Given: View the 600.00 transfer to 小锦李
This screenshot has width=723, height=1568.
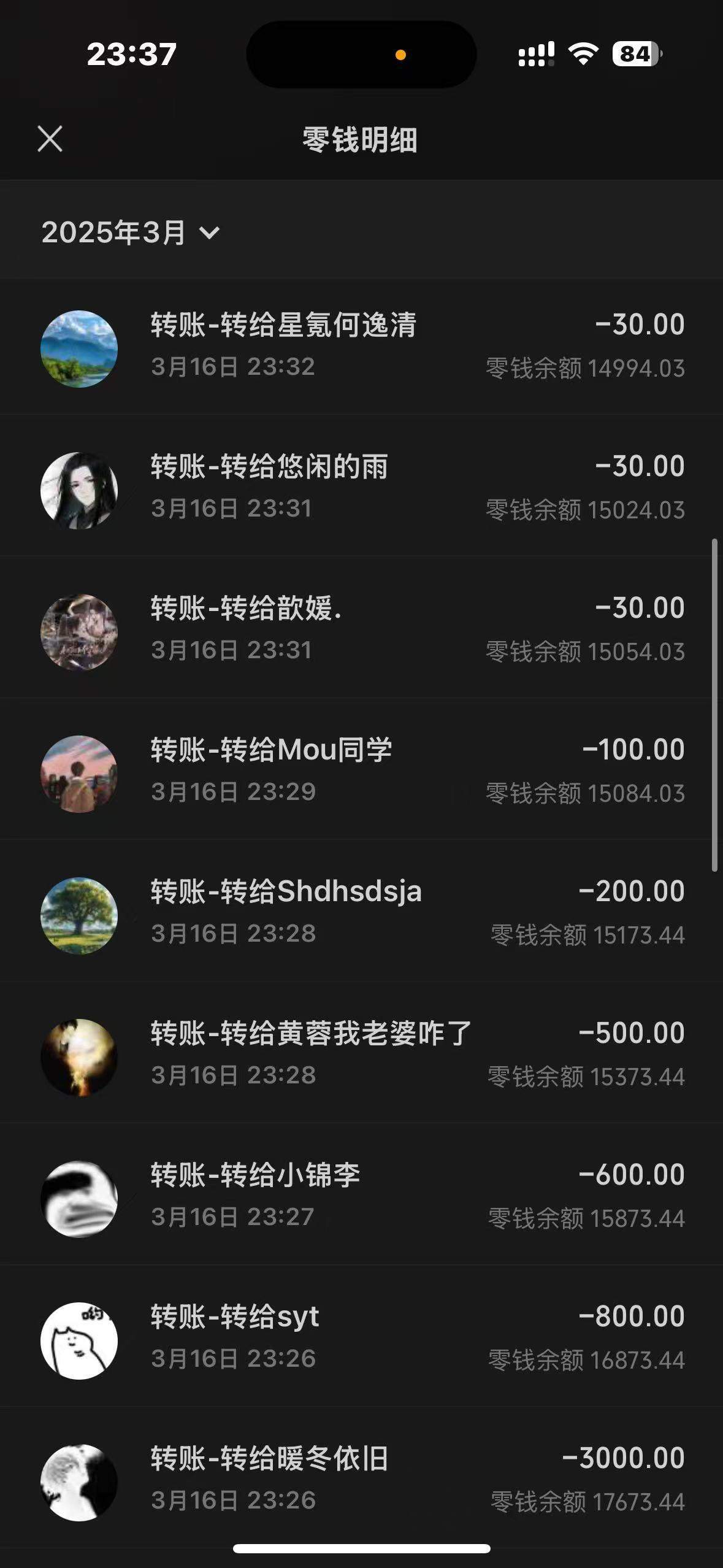Looking at the screenshot, I should tap(362, 1197).
